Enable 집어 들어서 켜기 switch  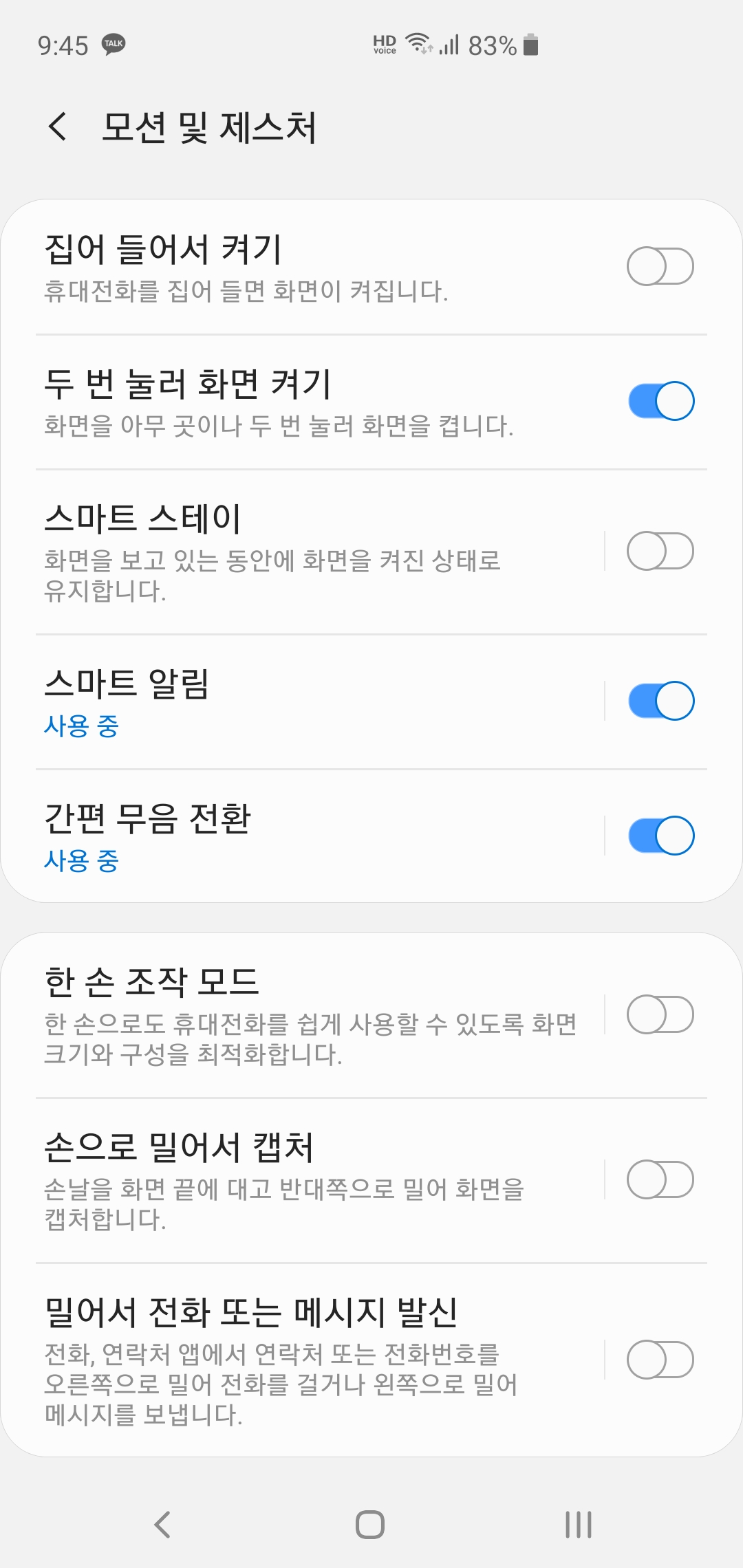[660, 266]
